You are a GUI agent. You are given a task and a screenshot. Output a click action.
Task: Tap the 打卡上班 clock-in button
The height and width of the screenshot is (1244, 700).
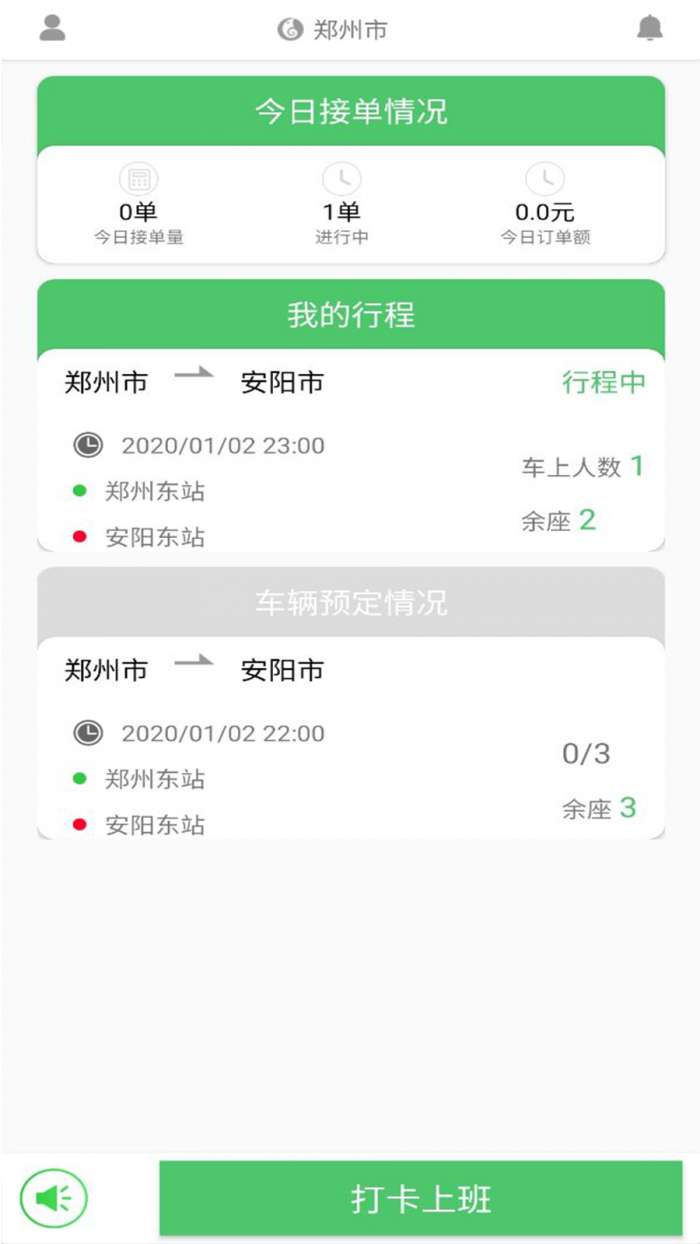click(420, 1198)
